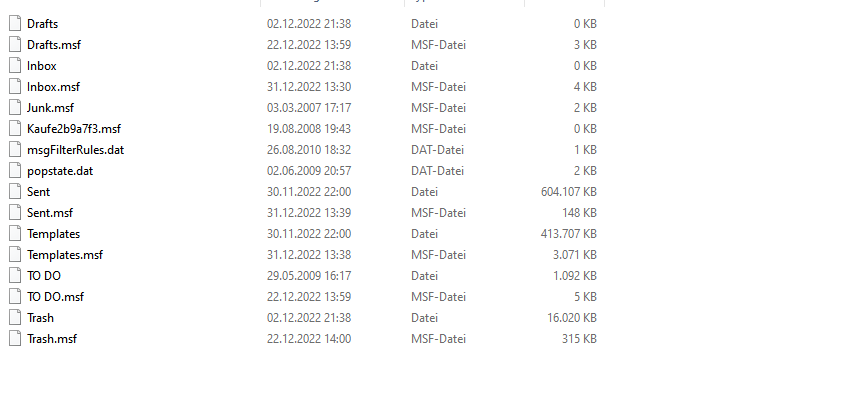The height and width of the screenshot is (420, 847).
Task: Select the TO DO file
Action: coord(44,275)
